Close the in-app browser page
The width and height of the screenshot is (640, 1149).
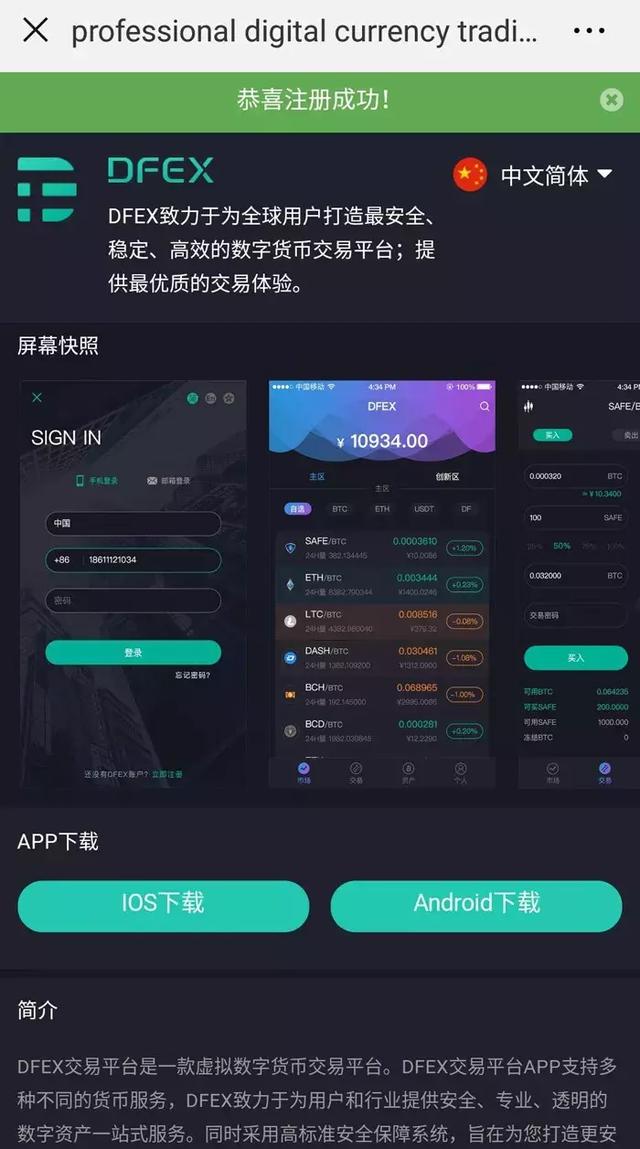tap(35, 31)
